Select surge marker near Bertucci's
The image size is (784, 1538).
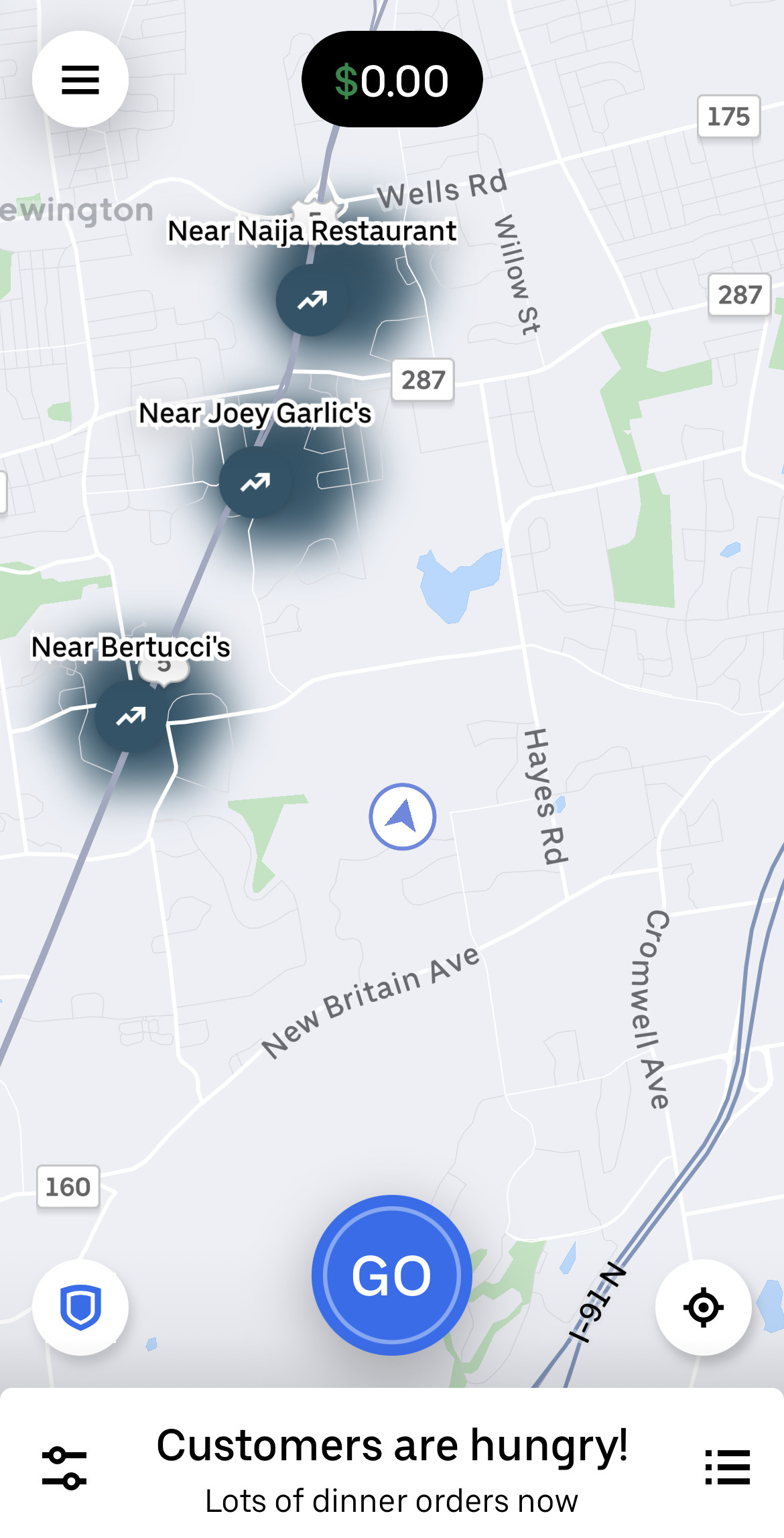(x=131, y=716)
